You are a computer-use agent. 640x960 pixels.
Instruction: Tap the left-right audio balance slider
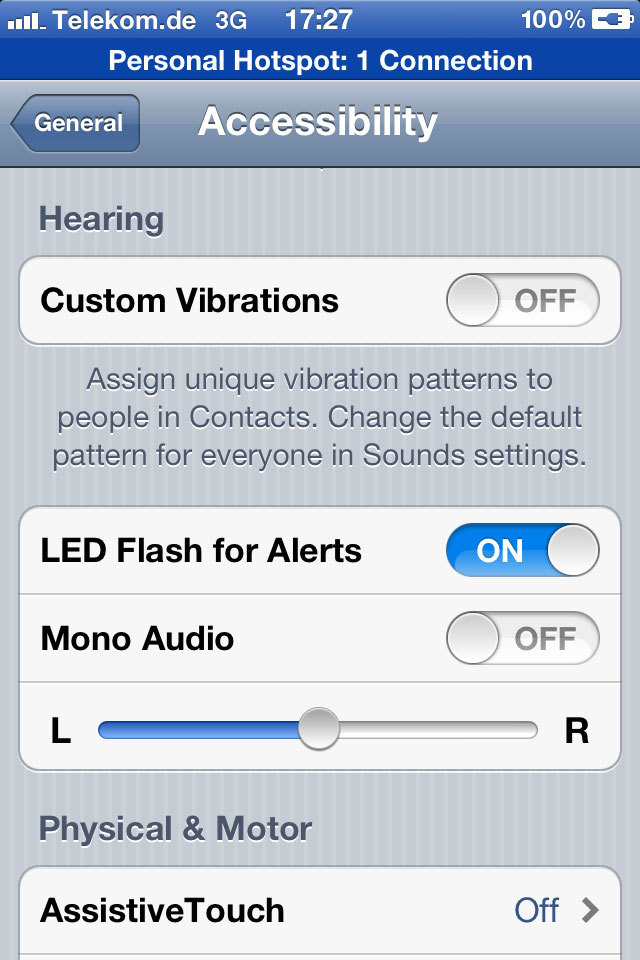(319, 729)
